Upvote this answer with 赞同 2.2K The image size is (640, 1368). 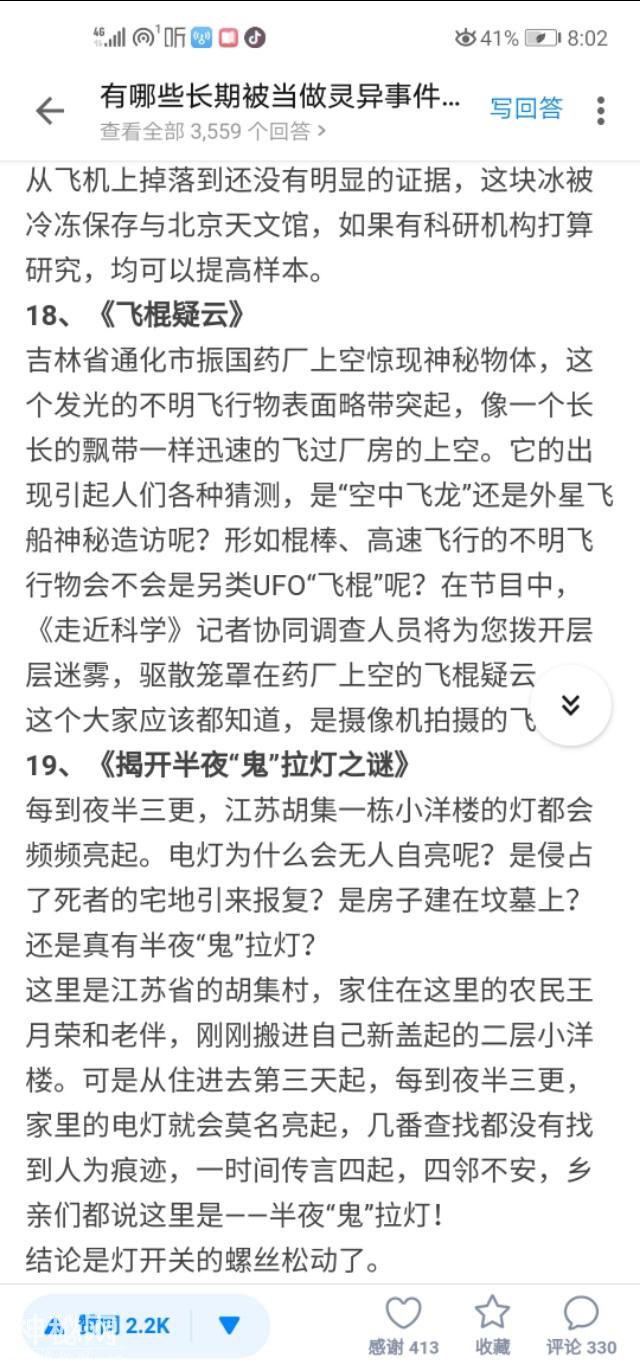pyautogui.click(x=110, y=1326)
